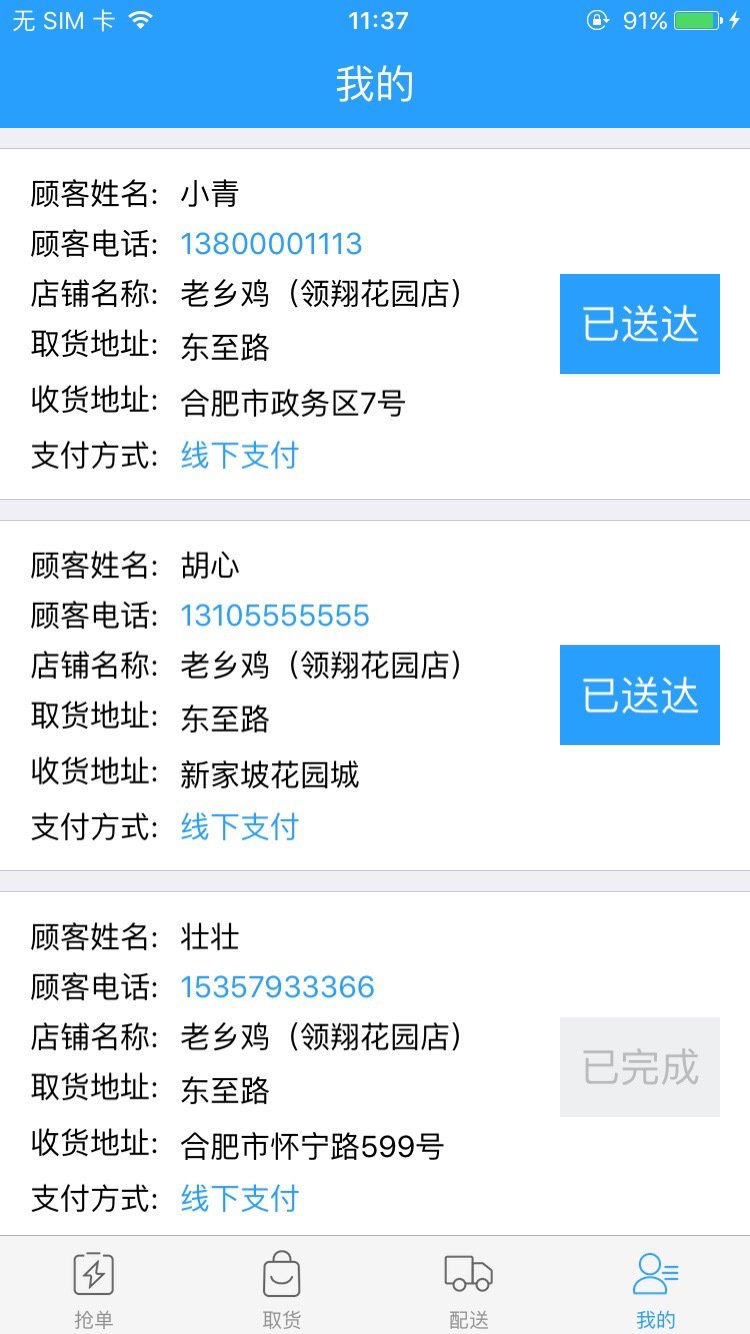This screenshot has width=750, height=1334.
Task: Switch to the 抢单 tab
Action: [x=94, y=1288]
